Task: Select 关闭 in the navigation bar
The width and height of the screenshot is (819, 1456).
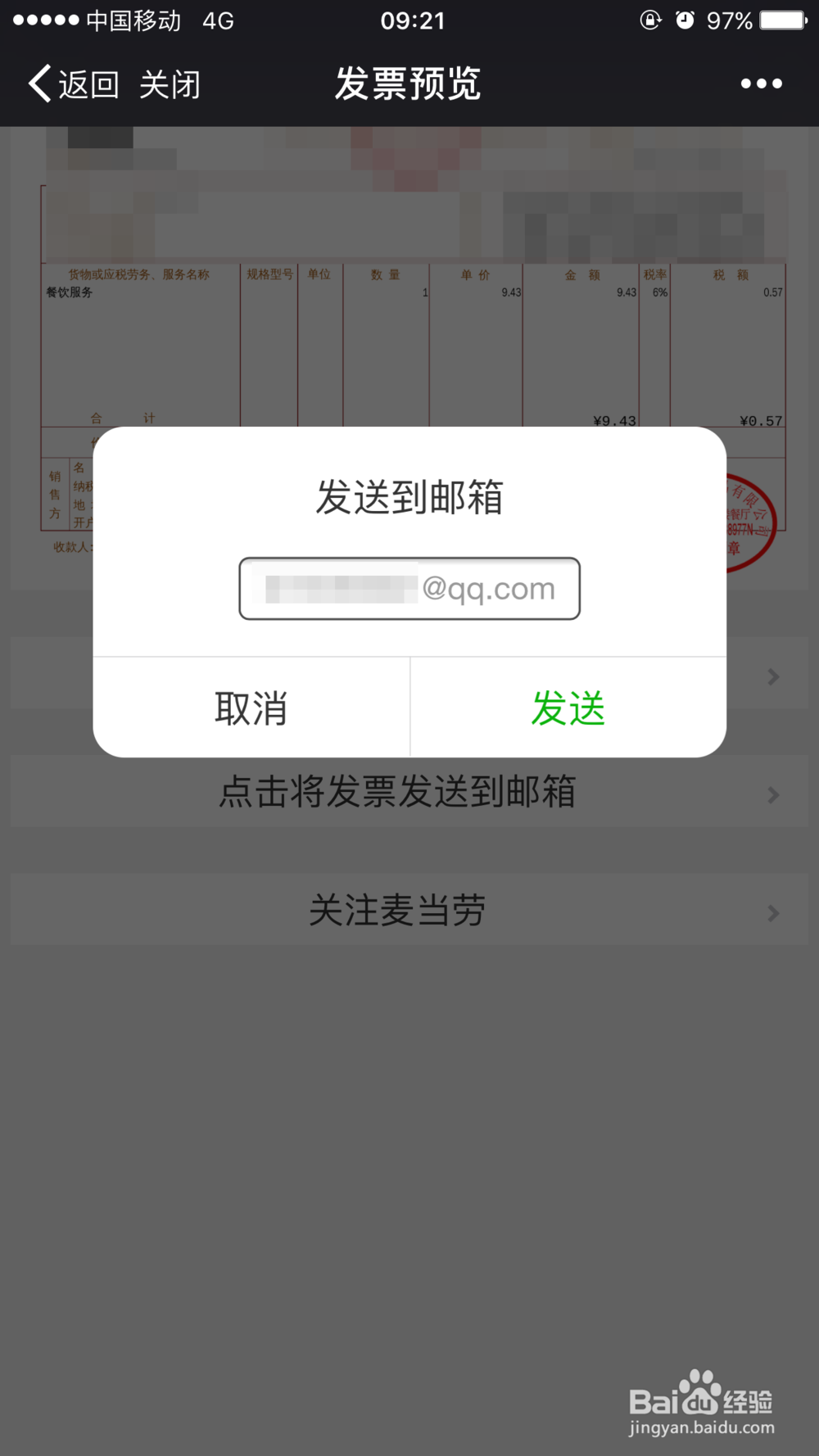Action: point(170,83)
